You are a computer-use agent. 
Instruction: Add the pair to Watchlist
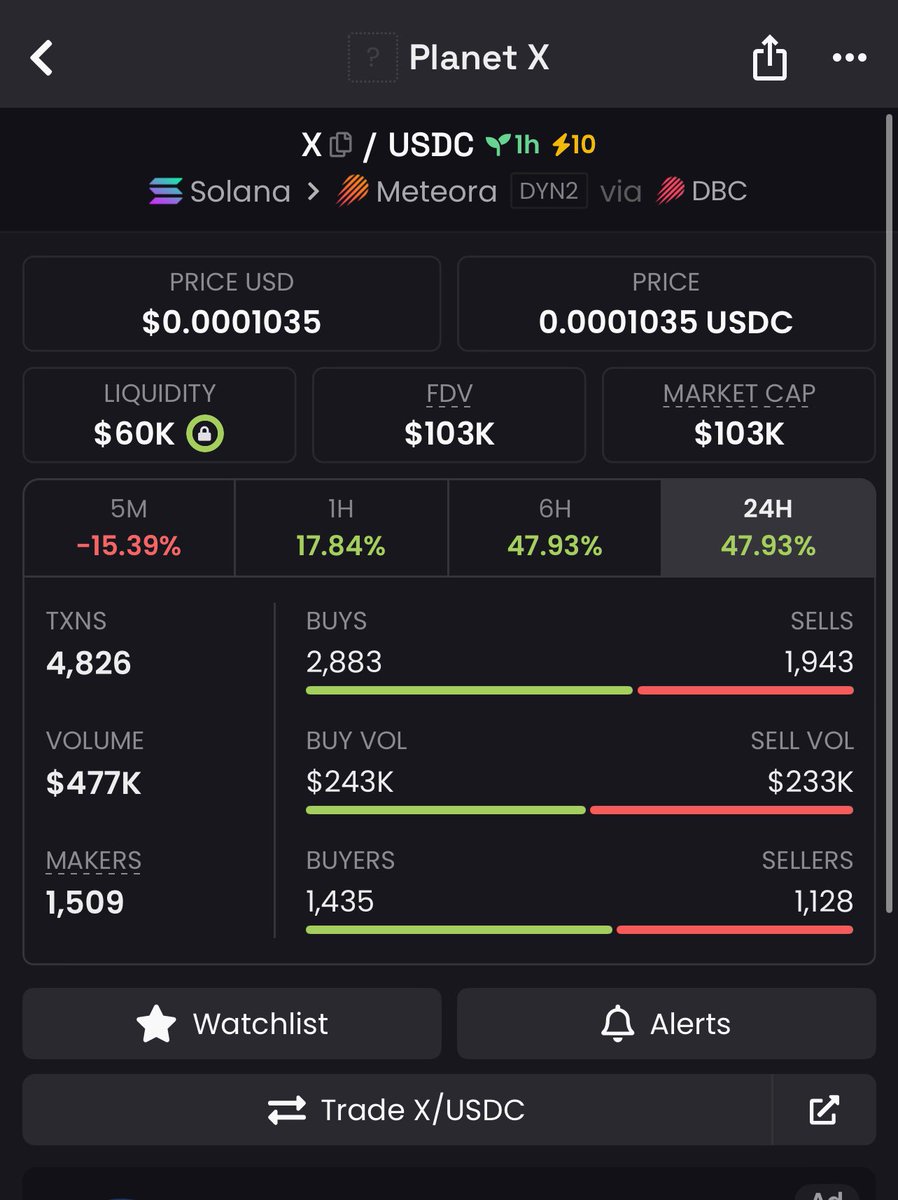[232, 1024]
